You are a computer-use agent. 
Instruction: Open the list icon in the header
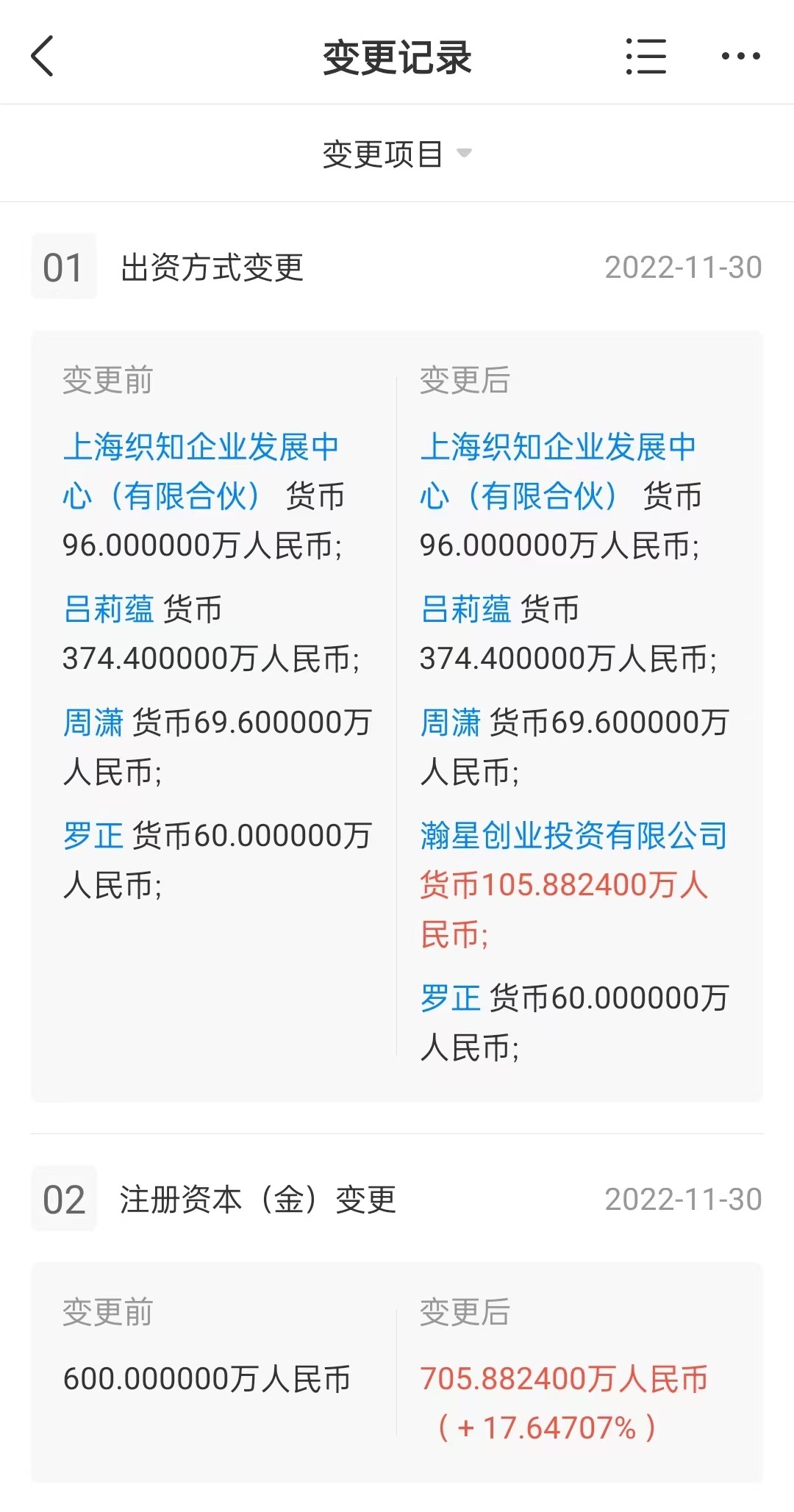[x=645, y=57]
